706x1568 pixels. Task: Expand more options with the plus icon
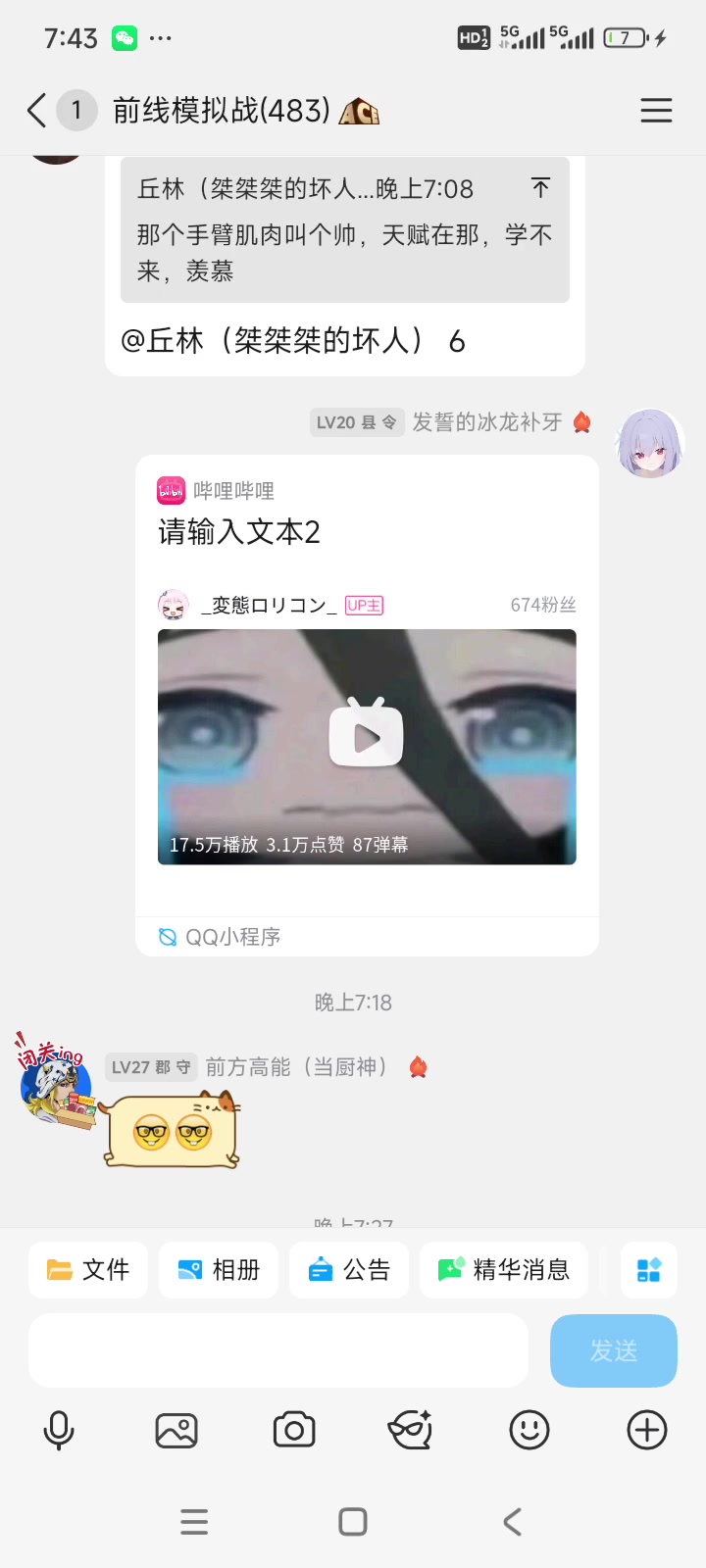point(647,1431)
